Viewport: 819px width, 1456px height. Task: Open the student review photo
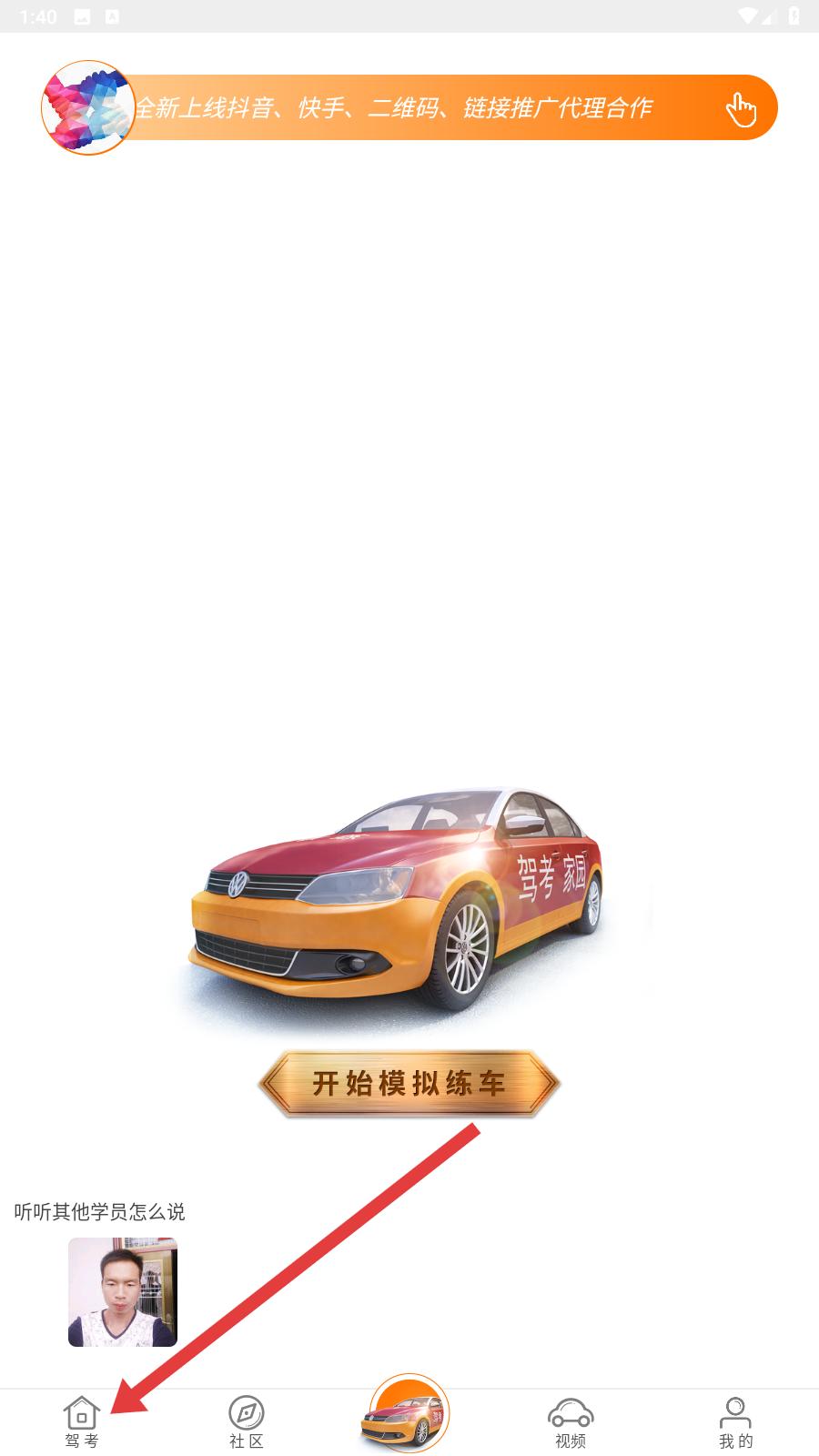[123, 1291]
